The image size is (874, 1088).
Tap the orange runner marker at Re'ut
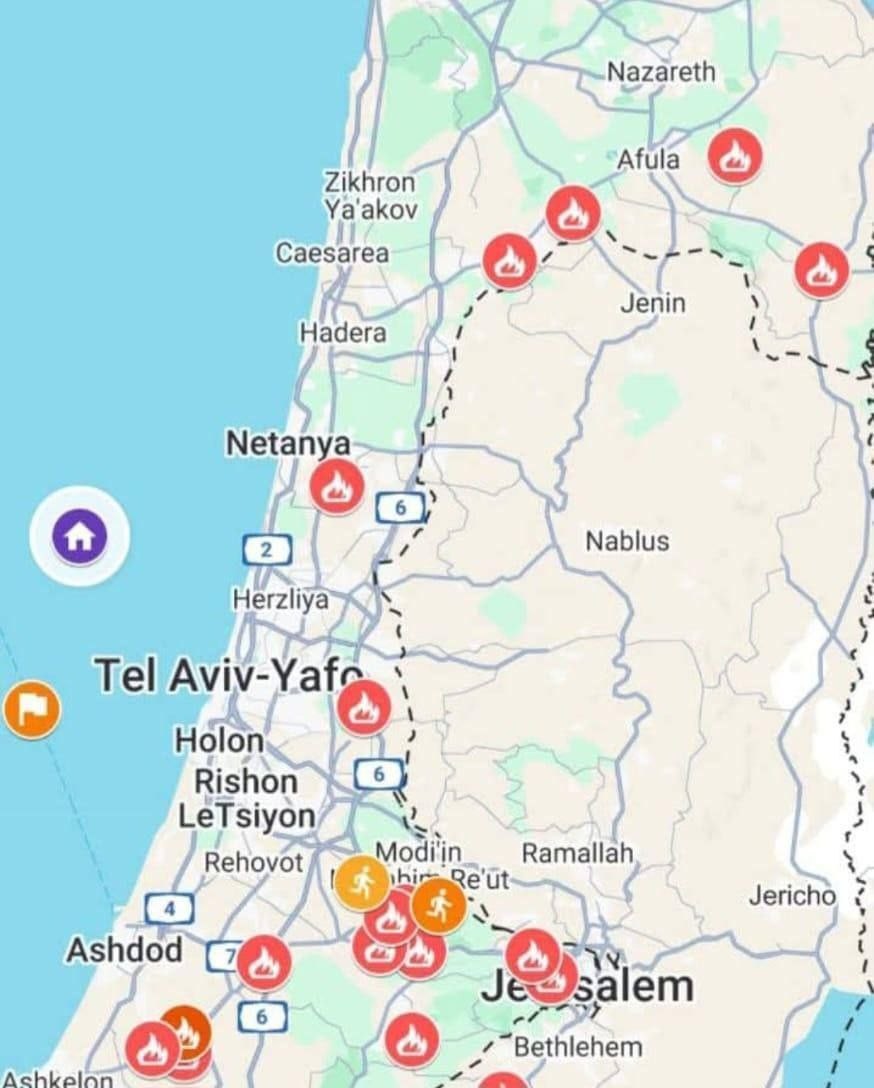438,905
